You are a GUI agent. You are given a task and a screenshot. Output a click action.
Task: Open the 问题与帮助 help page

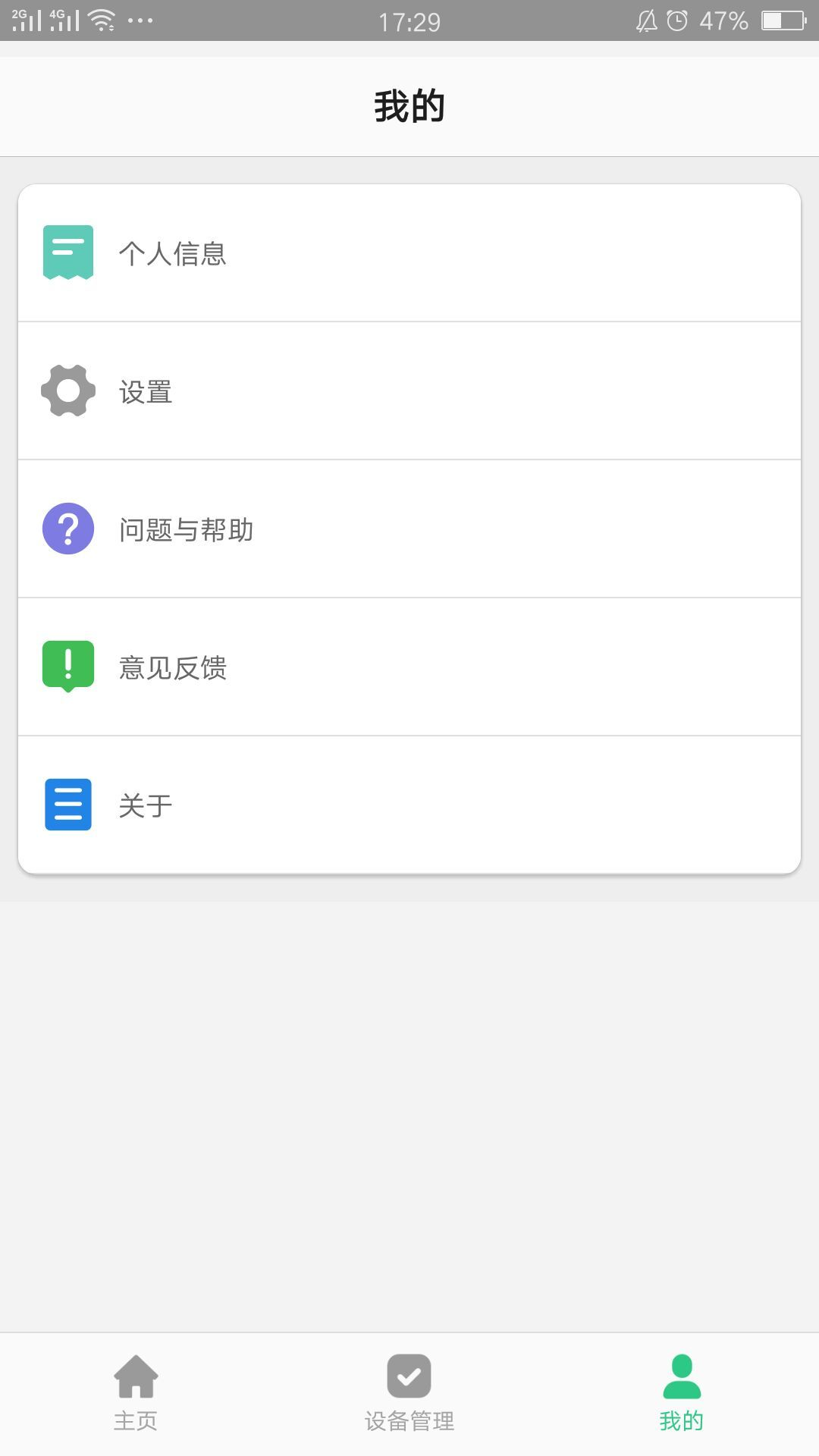(x=409, y=529)
